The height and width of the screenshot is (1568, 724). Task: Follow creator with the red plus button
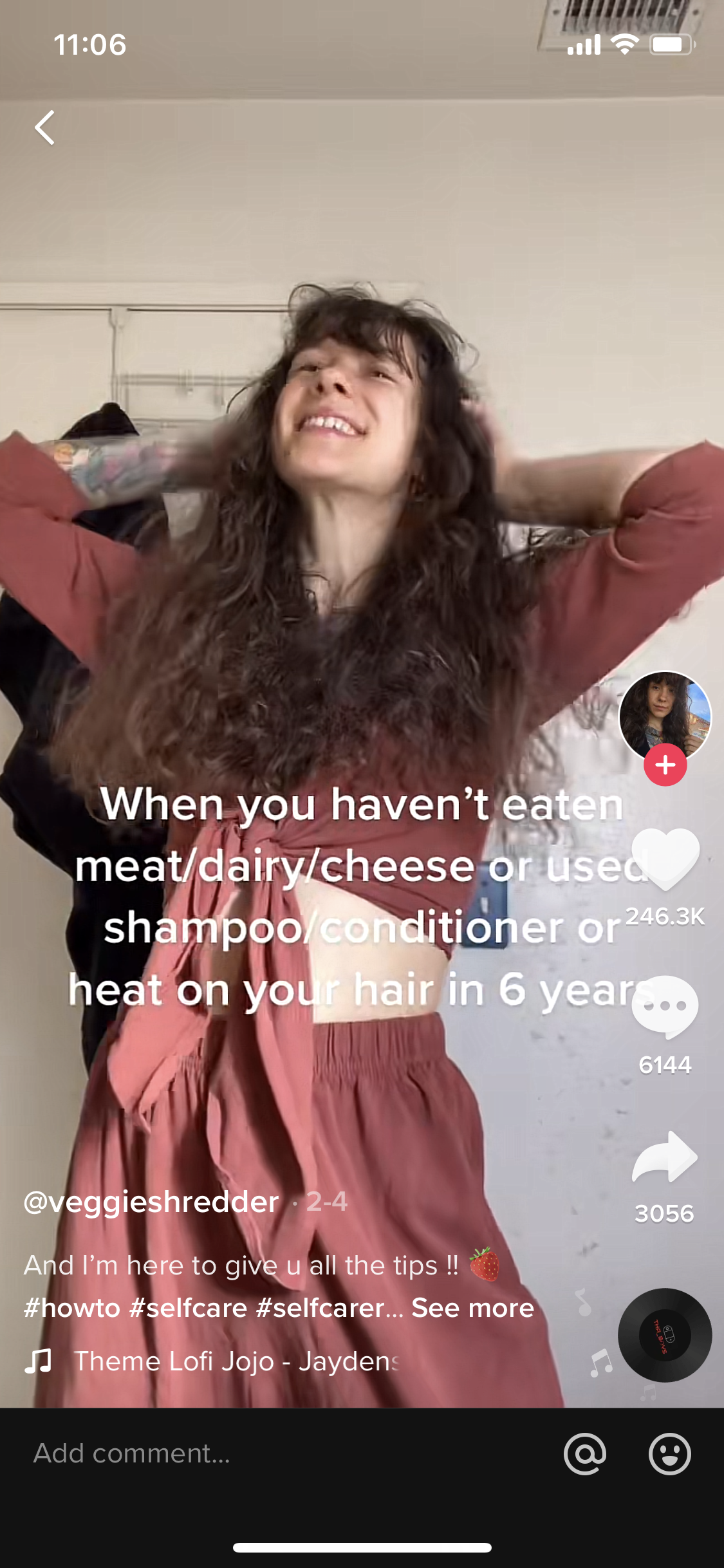coord(665,765)
